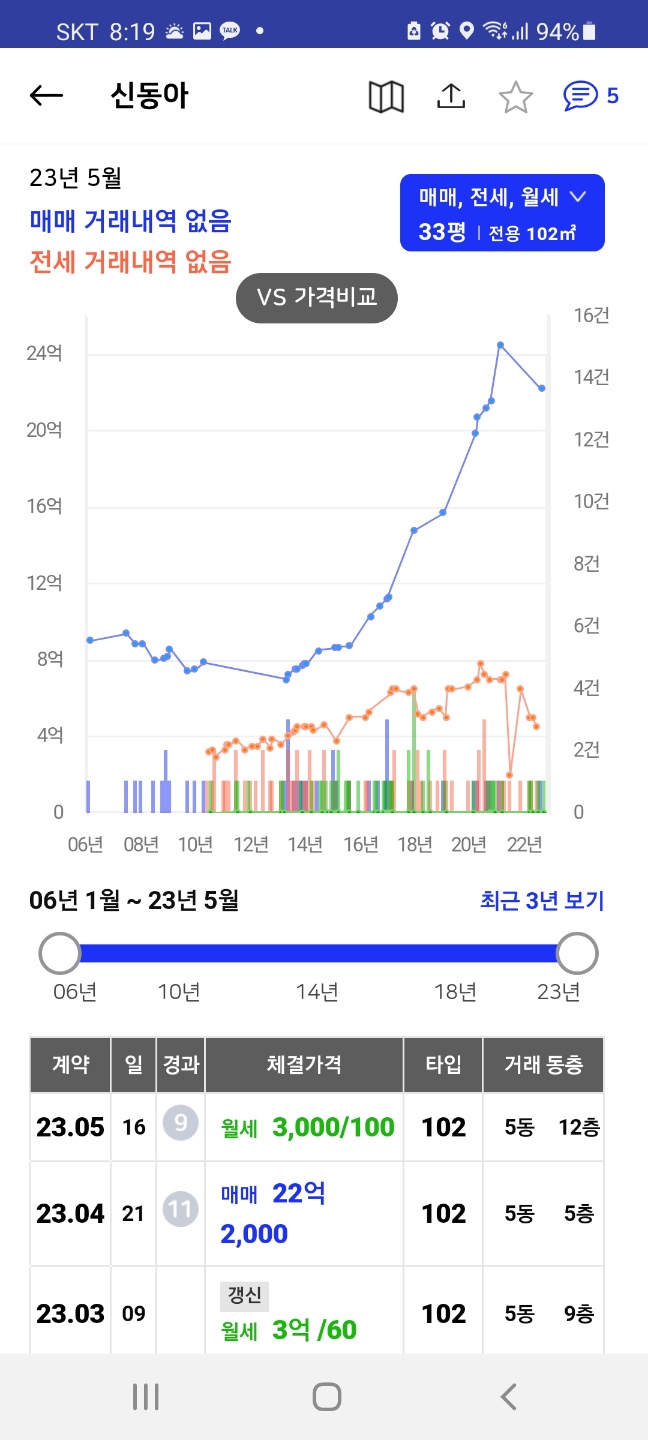Image resolution: width=648 pixels, height=1440 pixels.
Task: Open the system recent apps button
Action: pos(146,1397)
